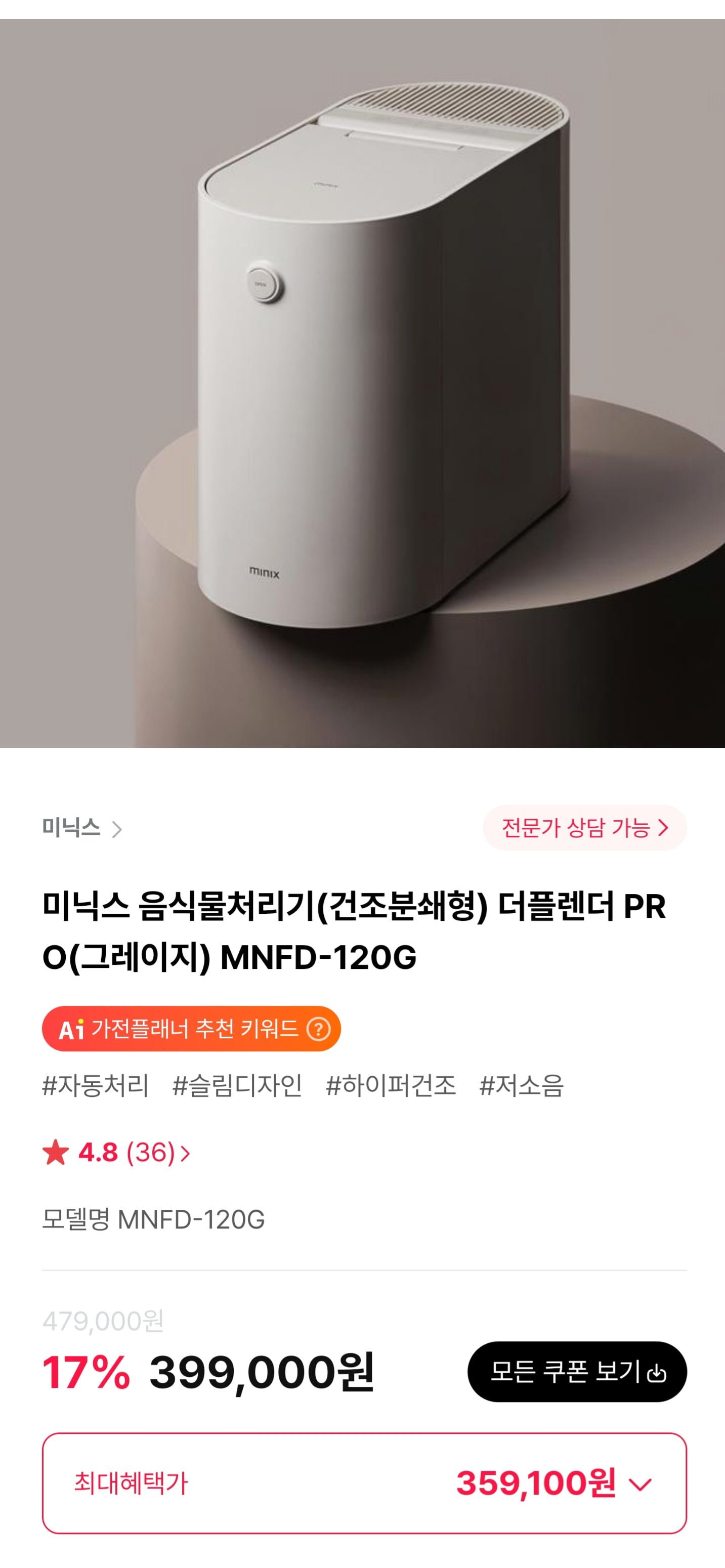Expand the 최대혜택가 359,100원 details
Screen dimensions: 725x1568
tap(640, 1485)
